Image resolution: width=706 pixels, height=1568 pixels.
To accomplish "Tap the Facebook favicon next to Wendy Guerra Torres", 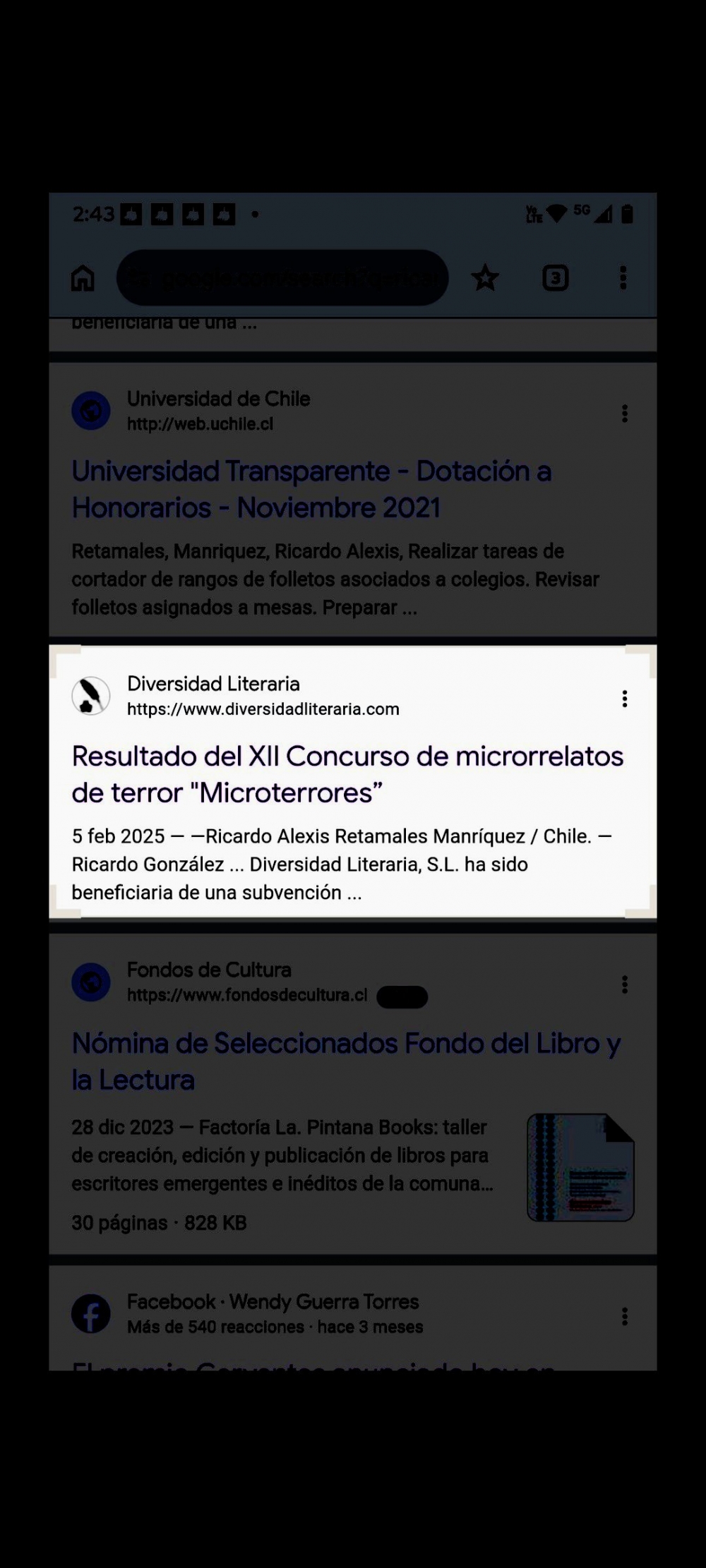I will coord(92,1313).
